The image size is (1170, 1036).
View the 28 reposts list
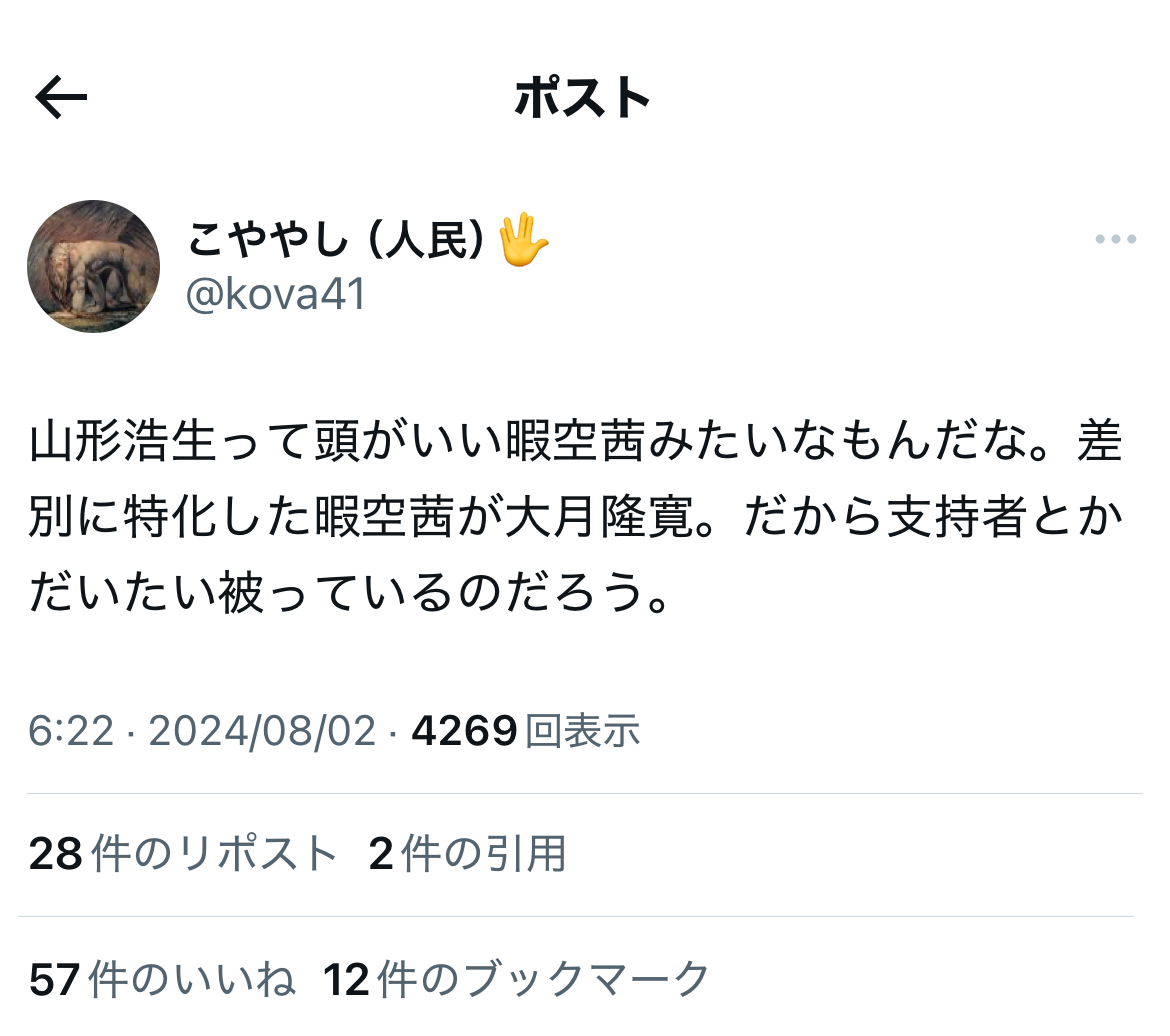click(183, 855)
